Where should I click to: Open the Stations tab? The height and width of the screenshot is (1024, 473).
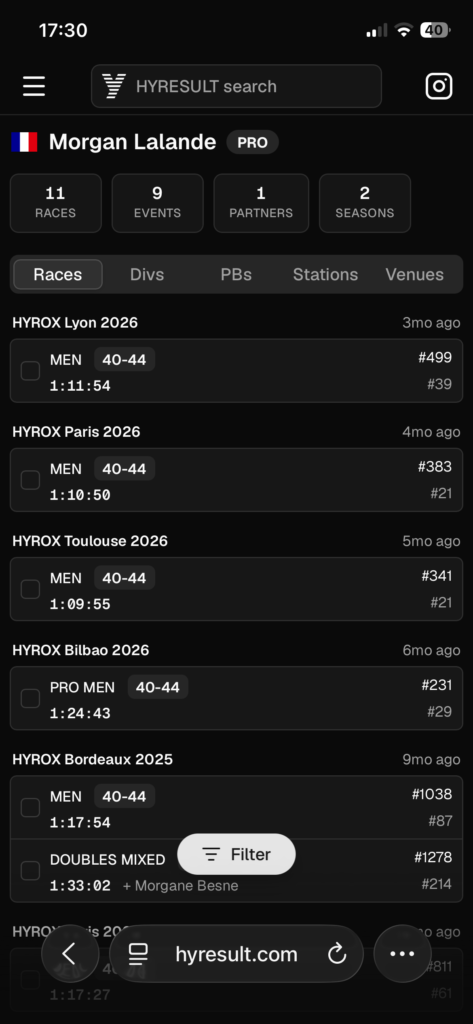[325, 274]
